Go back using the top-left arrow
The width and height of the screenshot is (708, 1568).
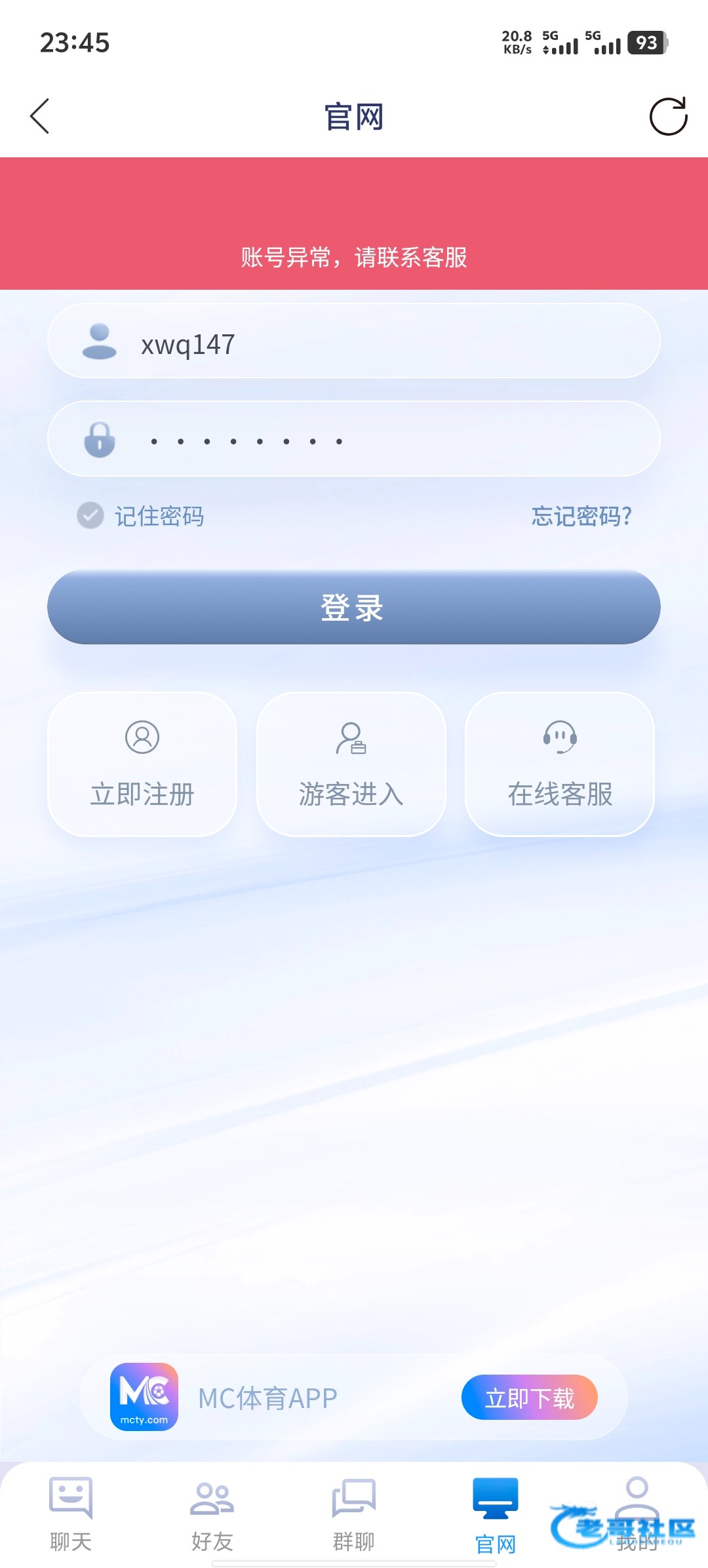pyautogui.click(x=40, y=117)
